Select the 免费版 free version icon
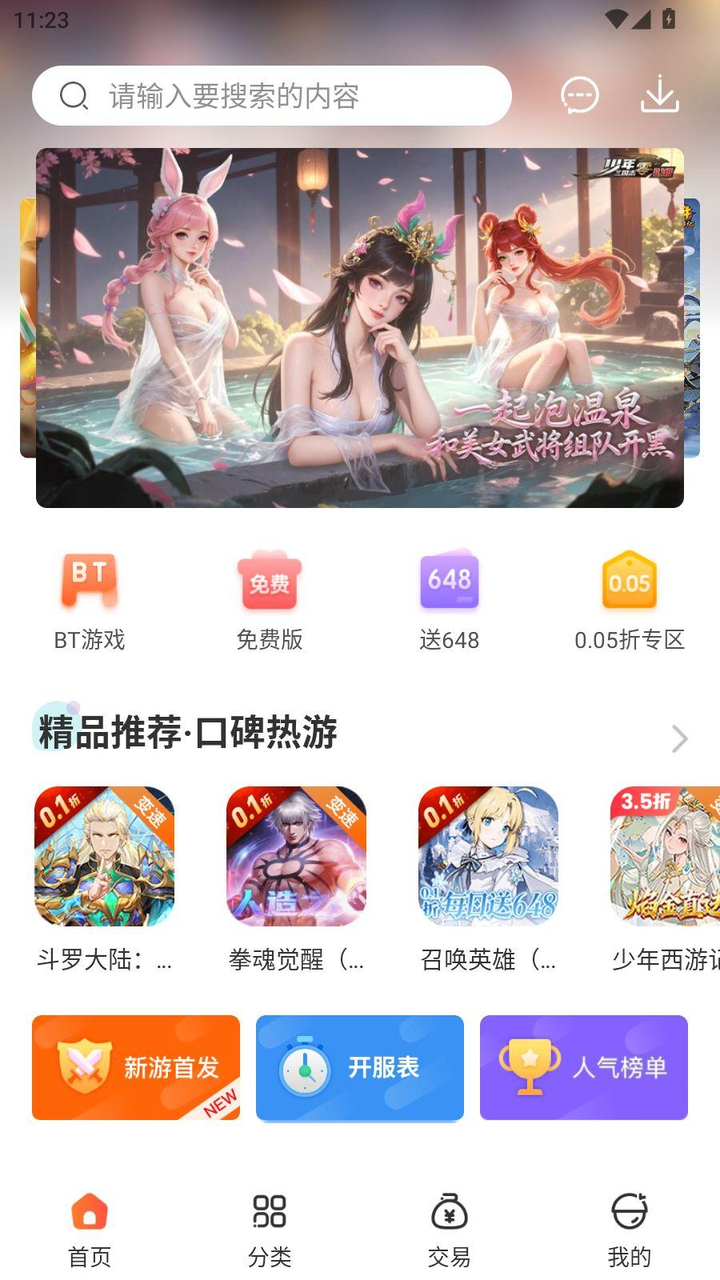Viewport: 720px width, 1280px height. (x=268, y=582)
